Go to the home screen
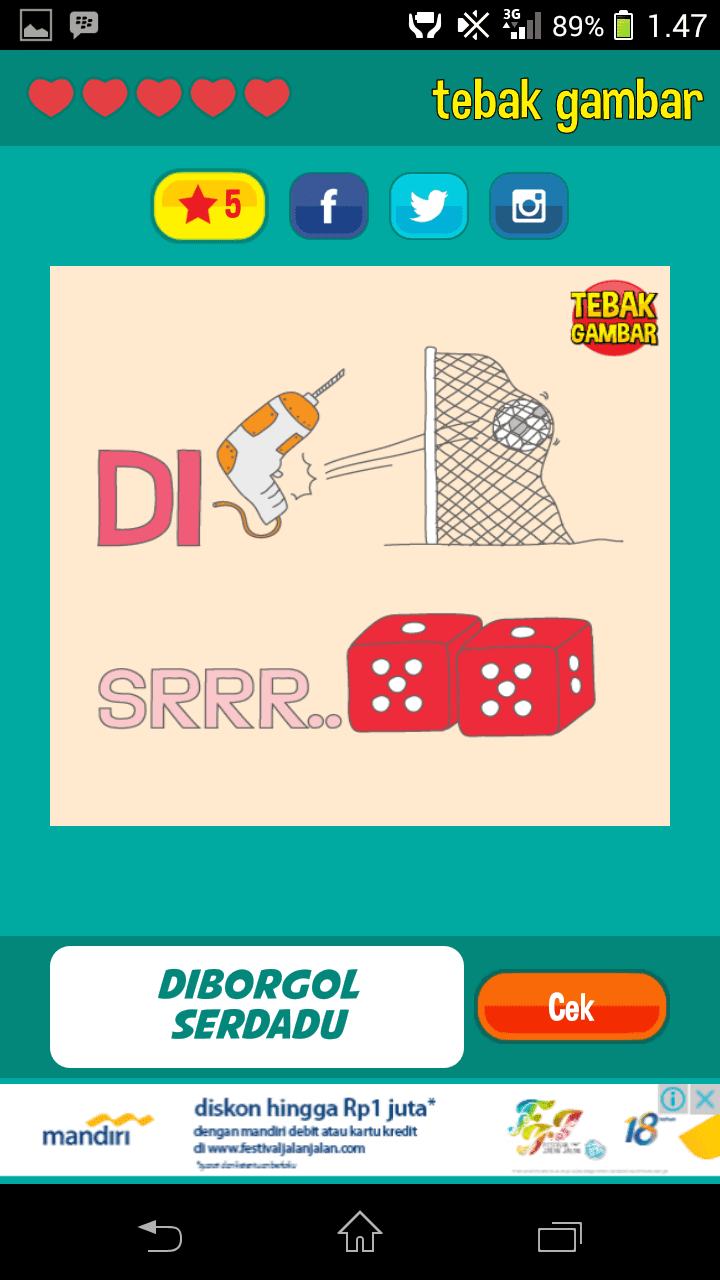 [x=360, y=1232]
